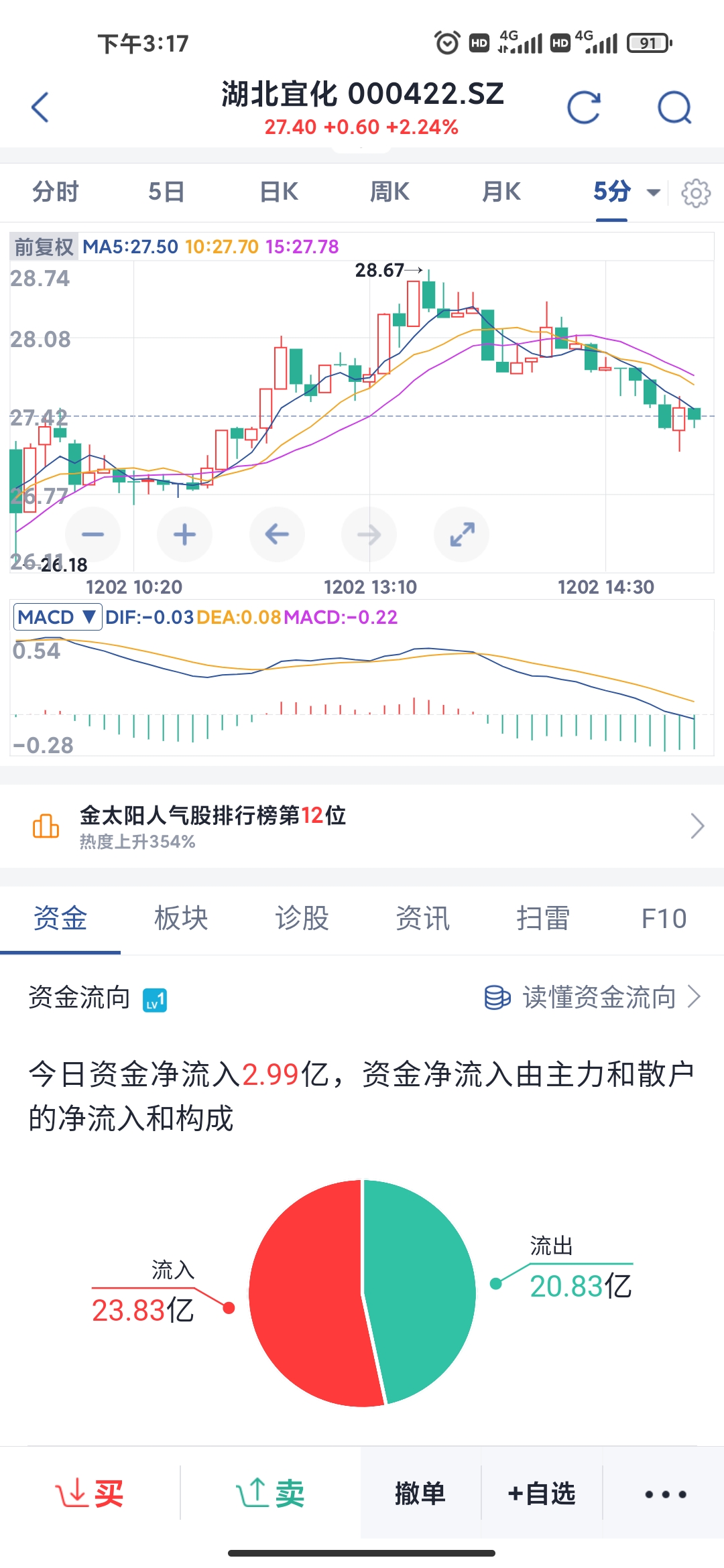Open chart settings gear
The height and width of the screenshot is (1568, 724).
point(696,193)
